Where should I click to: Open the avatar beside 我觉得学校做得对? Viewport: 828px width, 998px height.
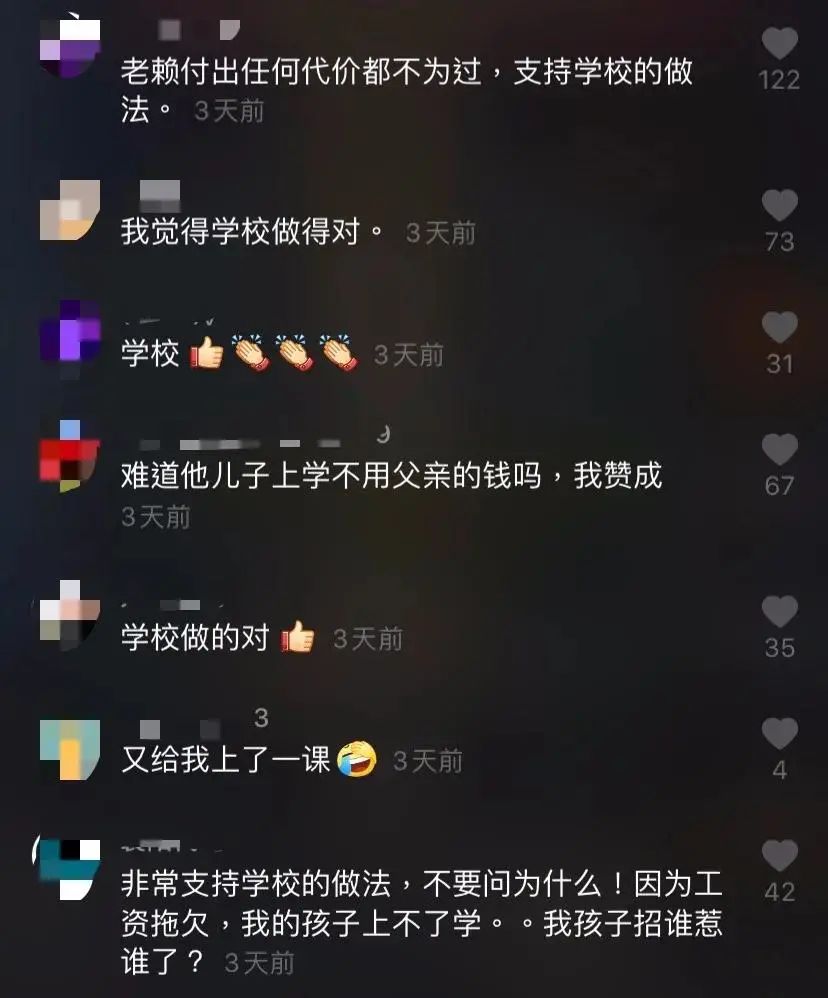pos(70,210)
